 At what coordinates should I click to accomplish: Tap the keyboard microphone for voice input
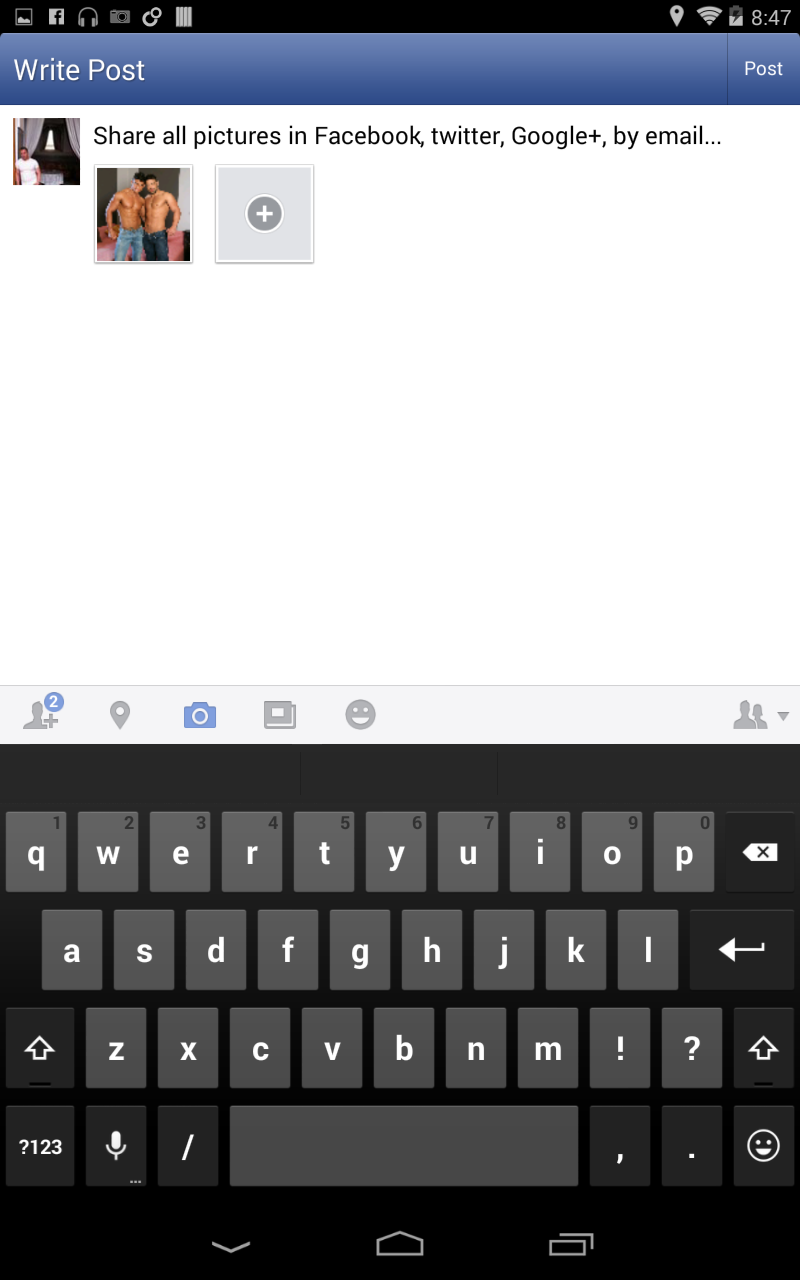(116, 1146)
